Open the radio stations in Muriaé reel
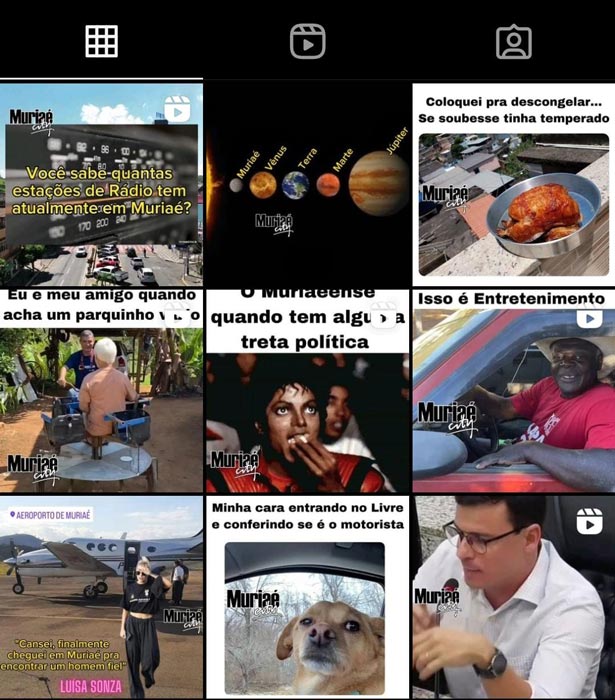Viewport: 615px width, 700px height. pyautogui.click(x=101, y=185)
